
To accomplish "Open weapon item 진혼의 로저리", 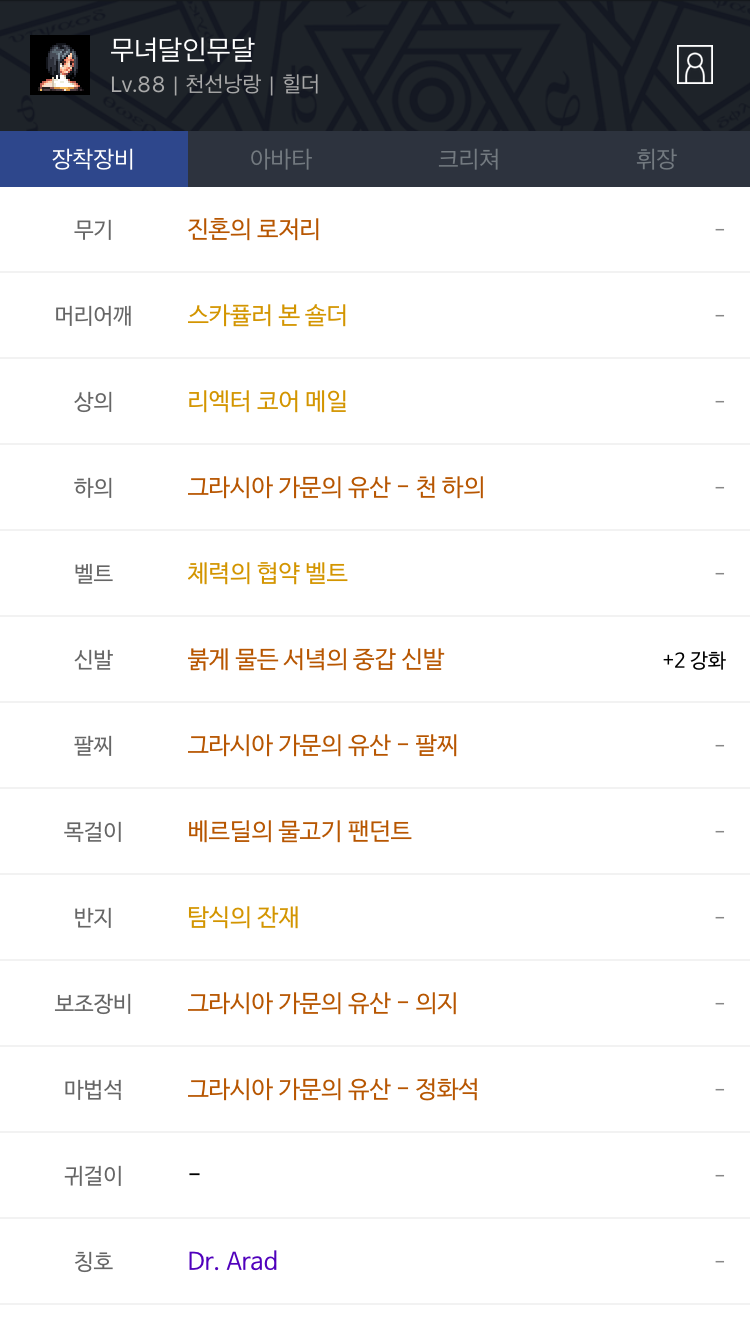I will pyautogui.click(x=254, y=229).
